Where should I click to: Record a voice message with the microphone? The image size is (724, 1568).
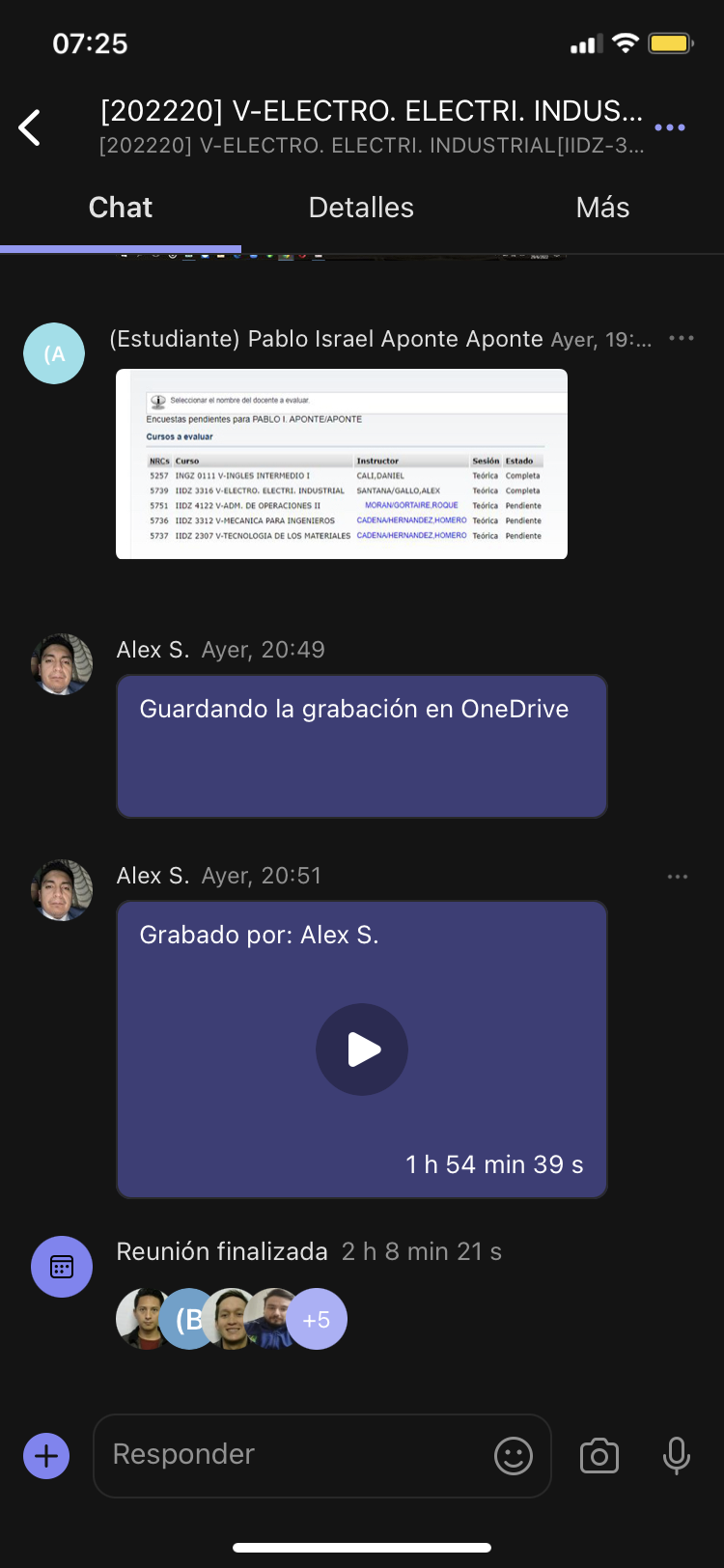677,1456
